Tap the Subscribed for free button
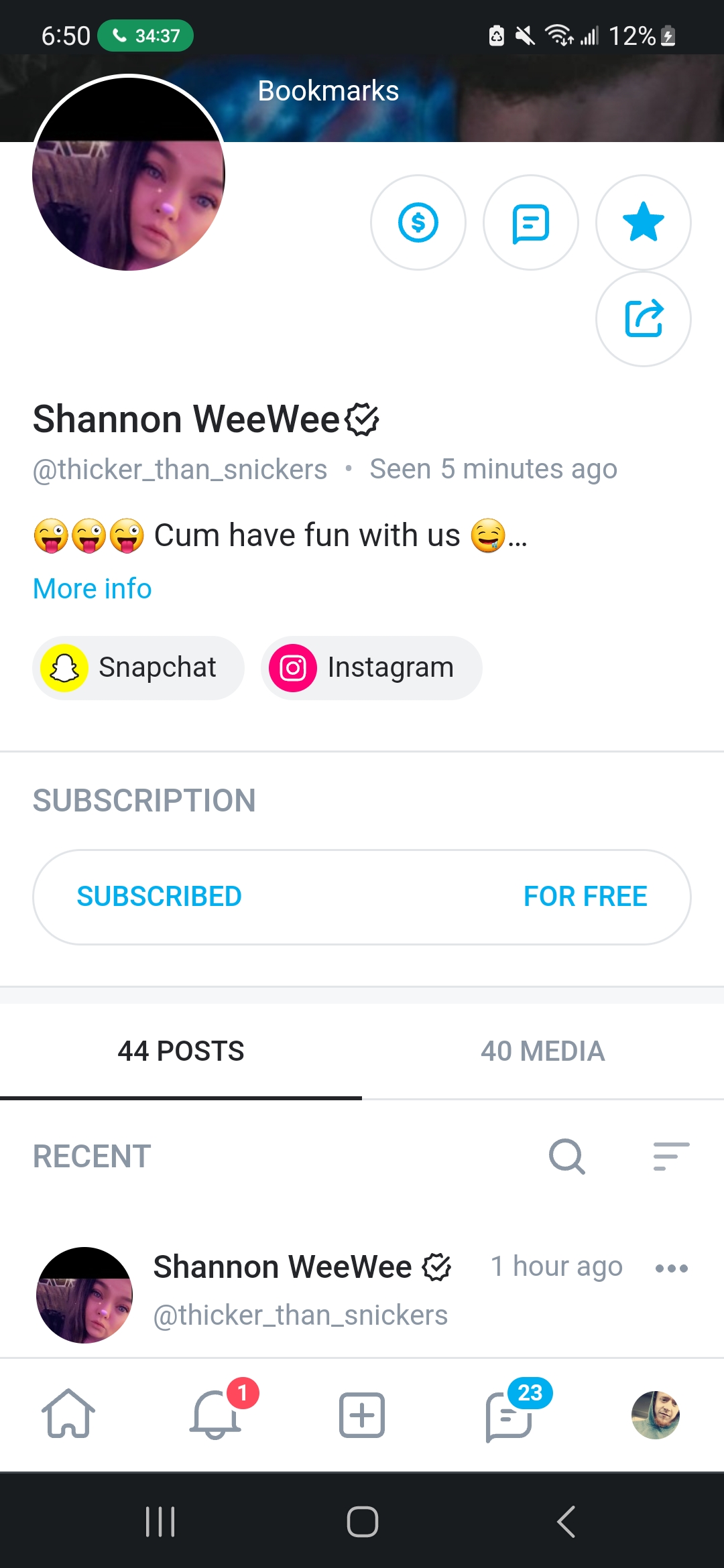Image resolution: width=724 pixels, height=1568 pixels. [362, 897]
